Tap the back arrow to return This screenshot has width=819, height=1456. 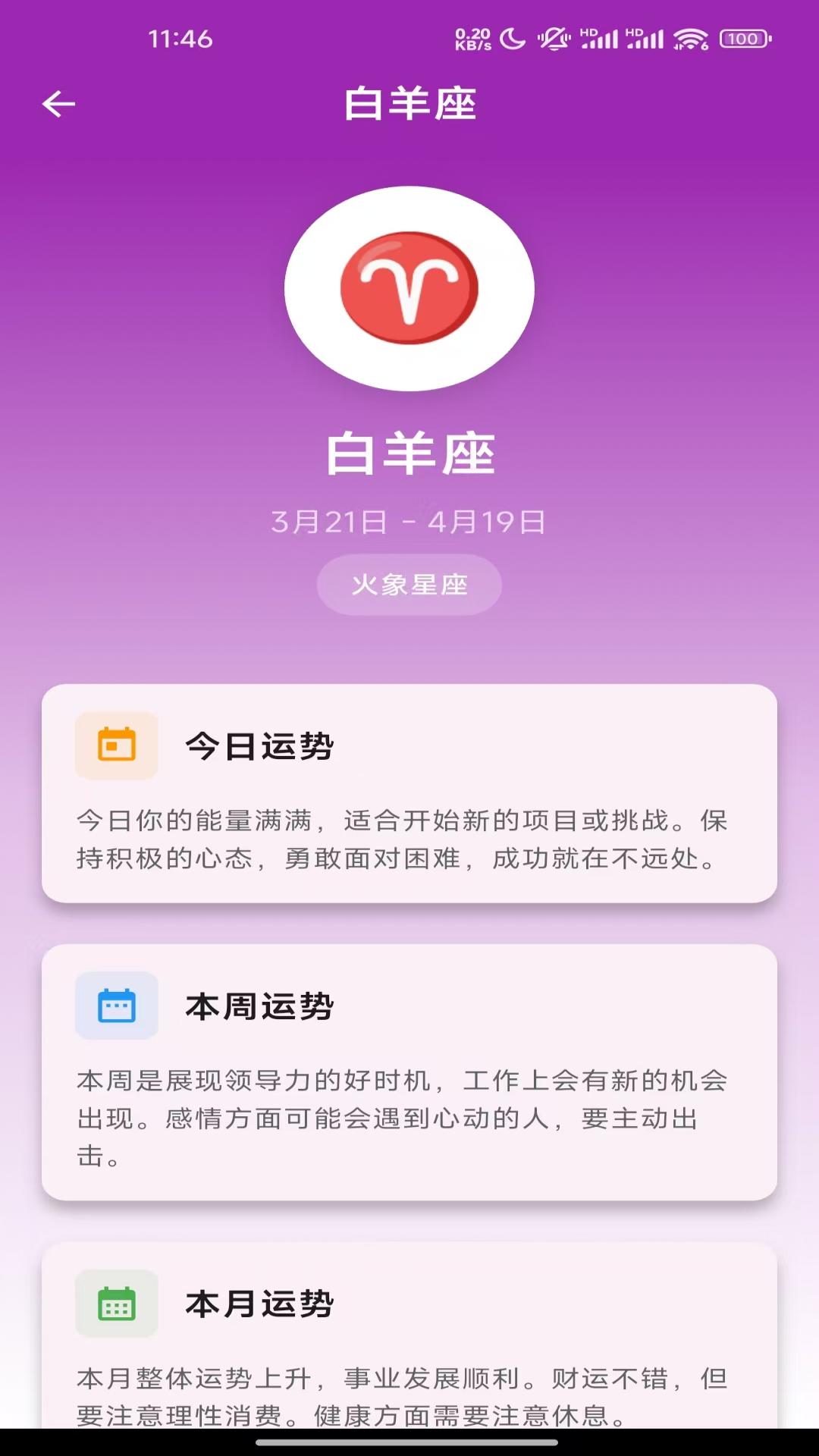click(x=57, y=104)
